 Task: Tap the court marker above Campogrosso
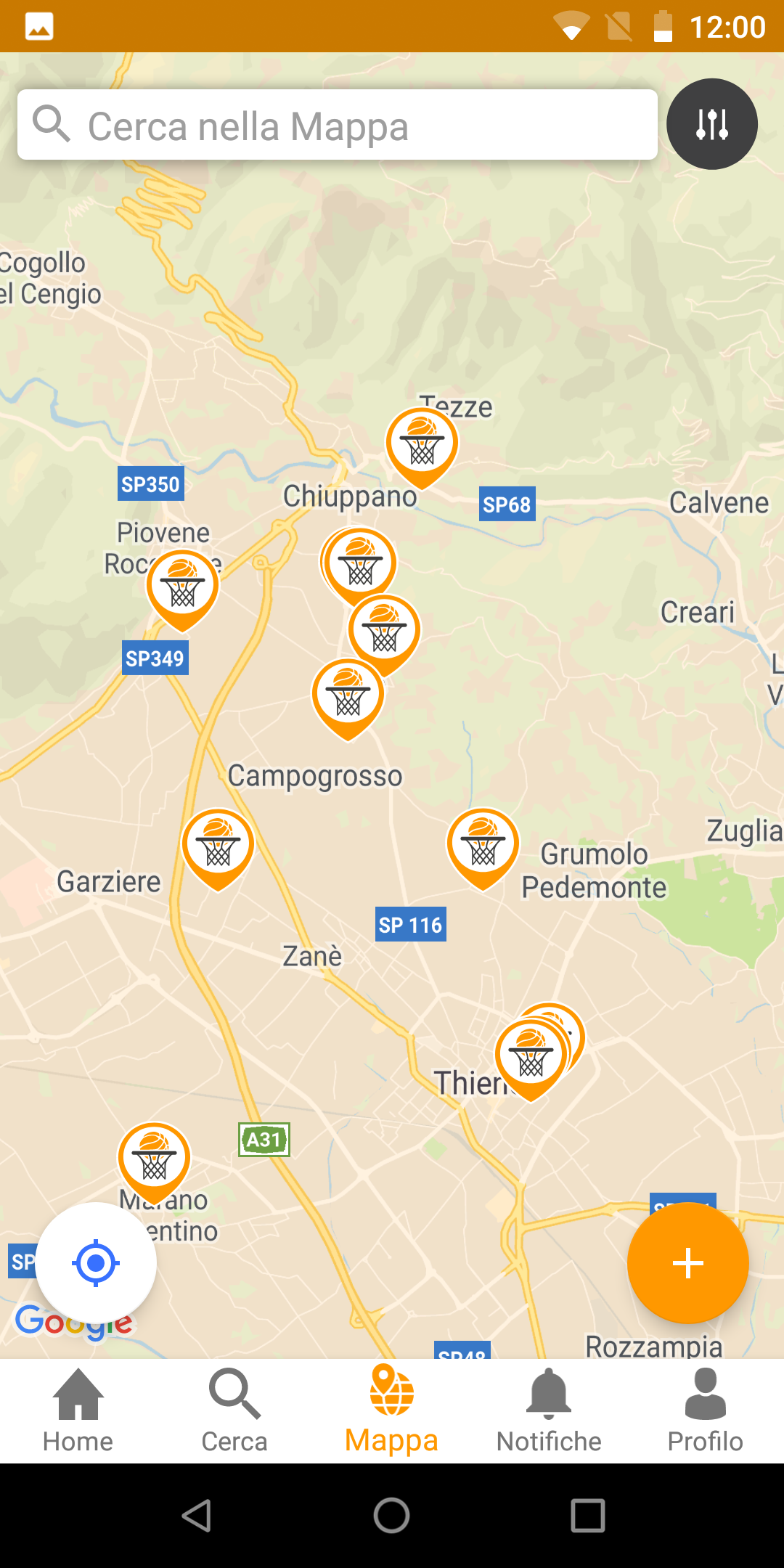coord(348,698)
